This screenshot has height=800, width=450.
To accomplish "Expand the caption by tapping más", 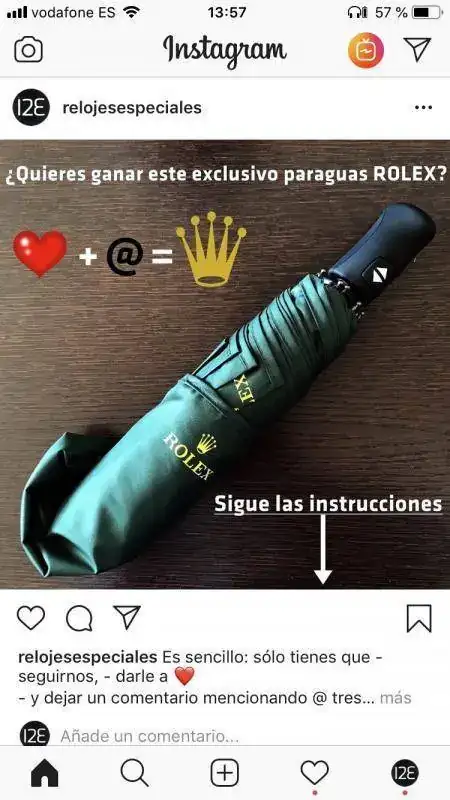I will click(395, 698).
